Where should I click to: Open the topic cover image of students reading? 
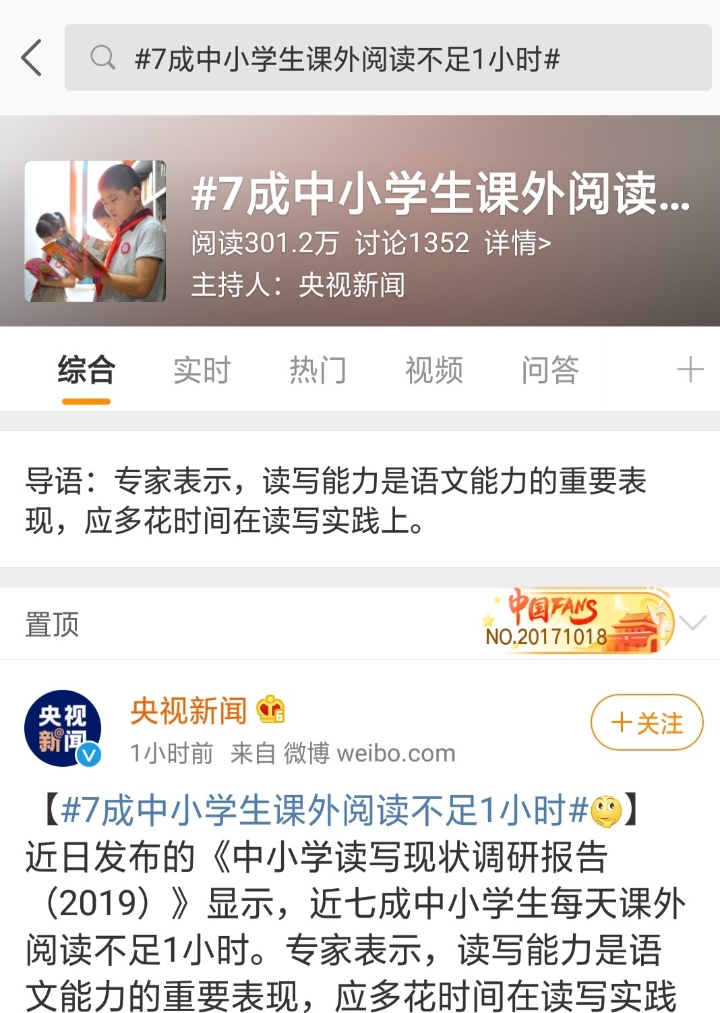95,231
